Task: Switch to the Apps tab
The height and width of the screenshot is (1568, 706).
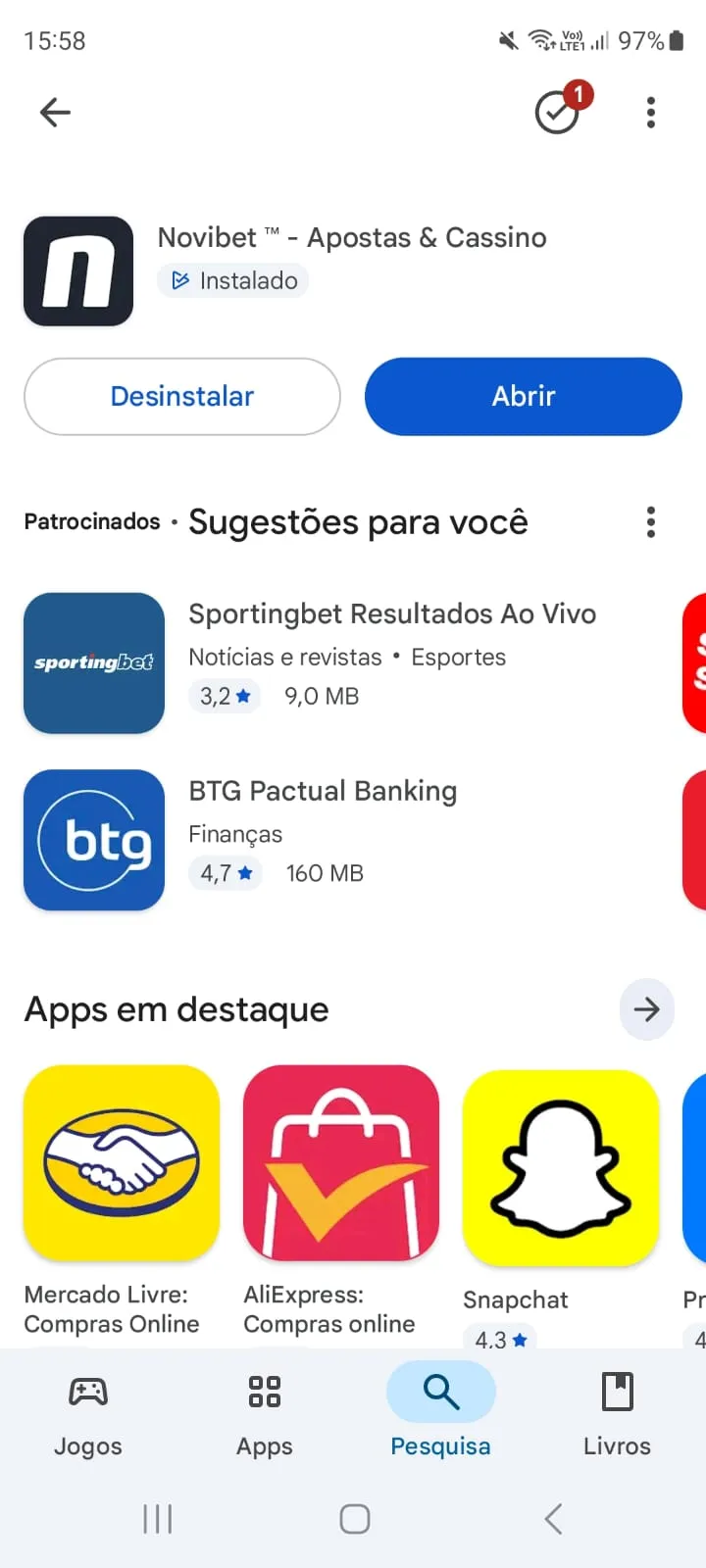Action: (263, 1411)
